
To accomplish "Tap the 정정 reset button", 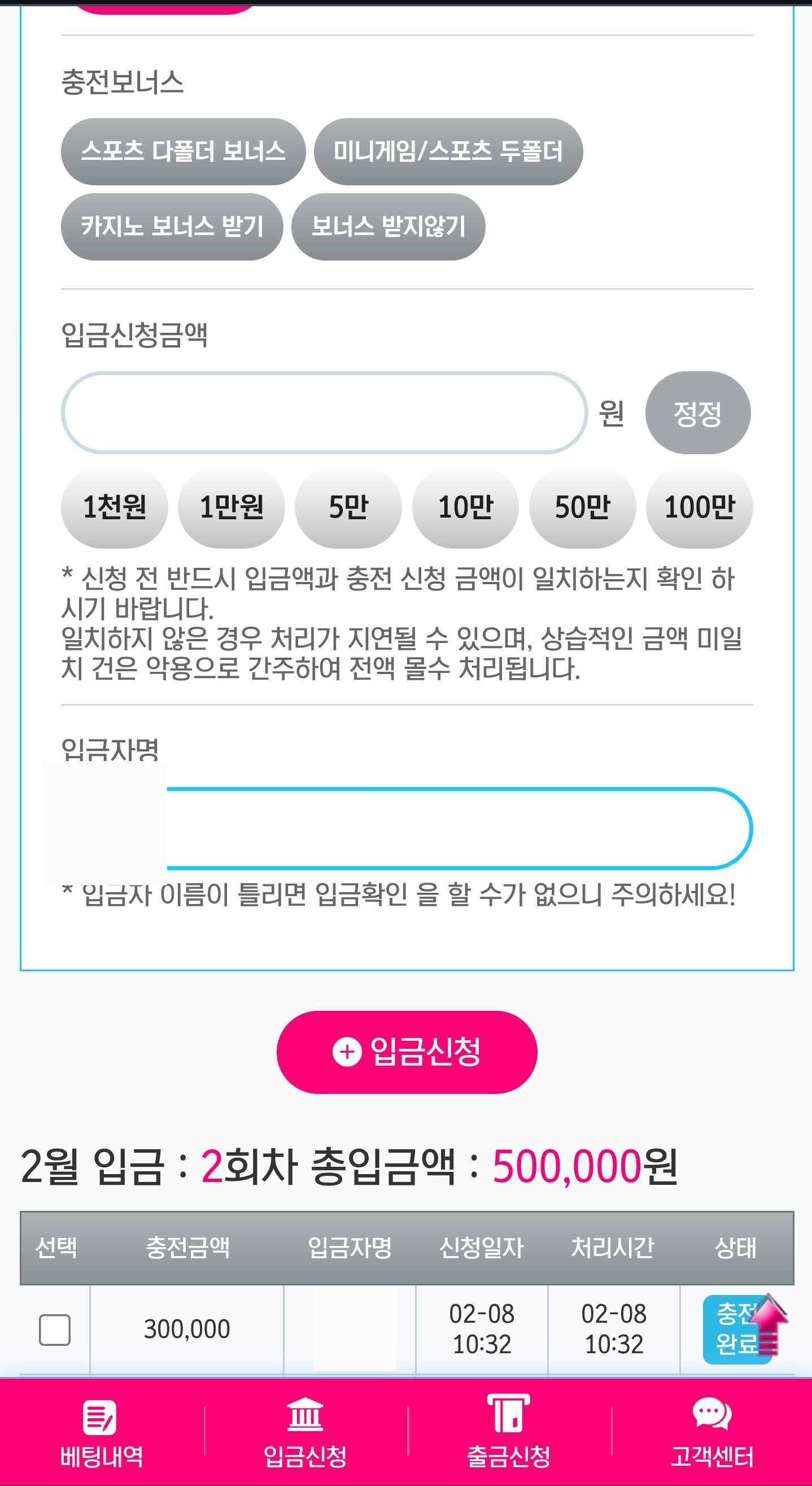I will 697,413.
